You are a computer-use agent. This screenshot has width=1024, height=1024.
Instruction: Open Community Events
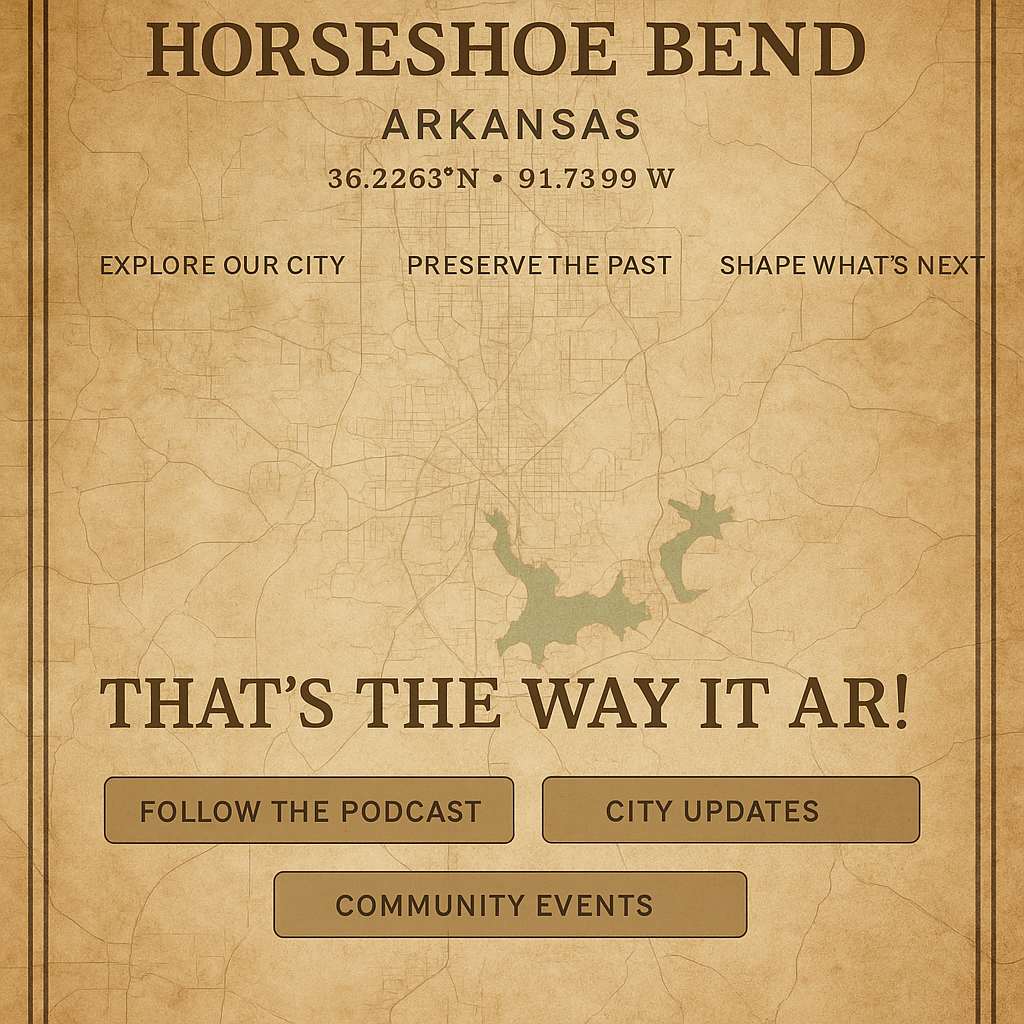coord(510,905)
